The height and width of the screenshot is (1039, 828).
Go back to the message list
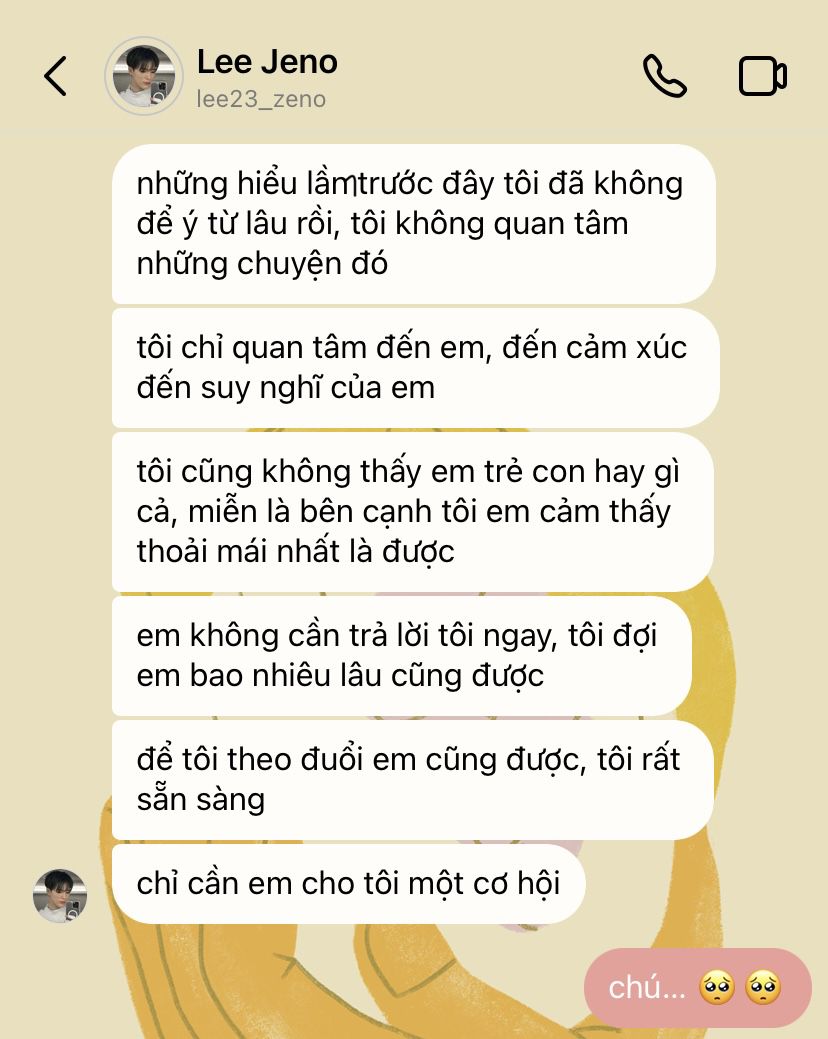[x=55, y=76]
